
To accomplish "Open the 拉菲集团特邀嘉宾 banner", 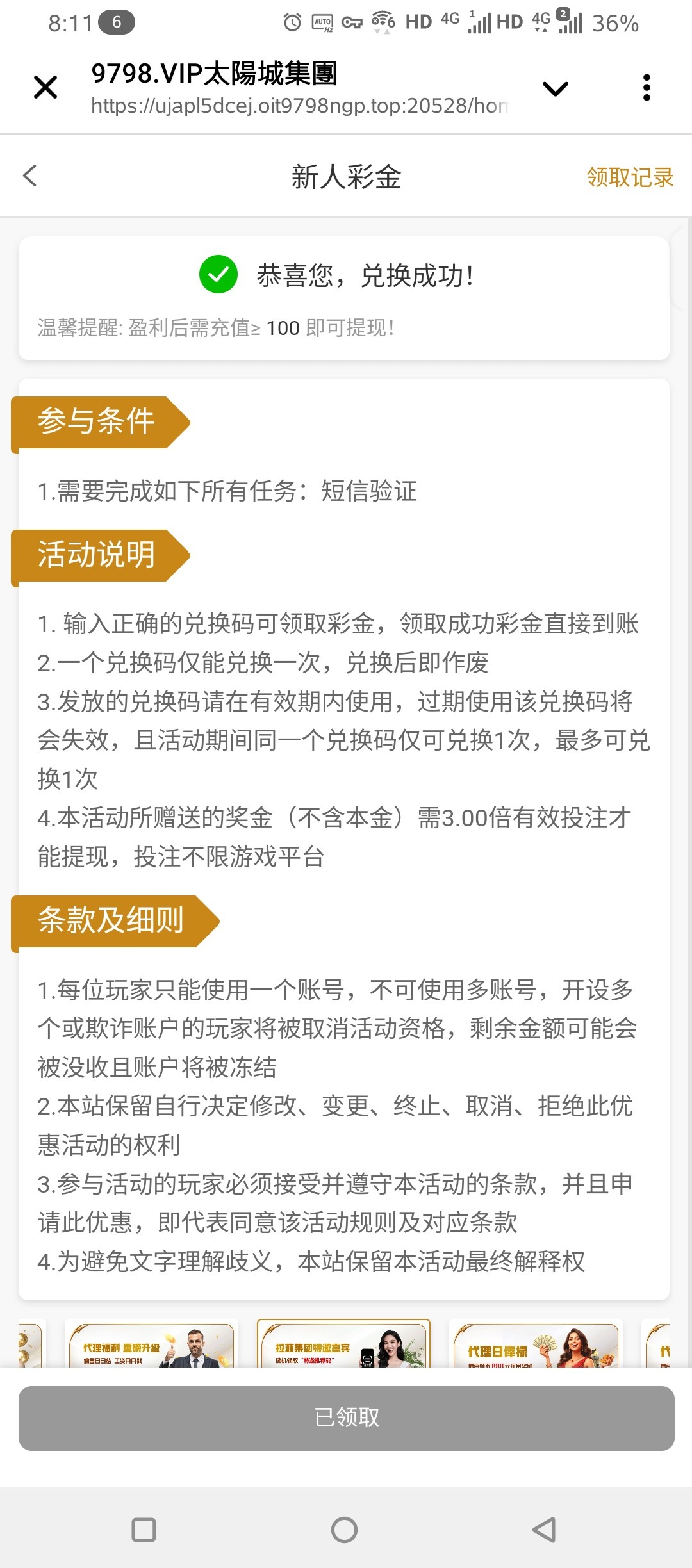I will [x=343, y=1345].
